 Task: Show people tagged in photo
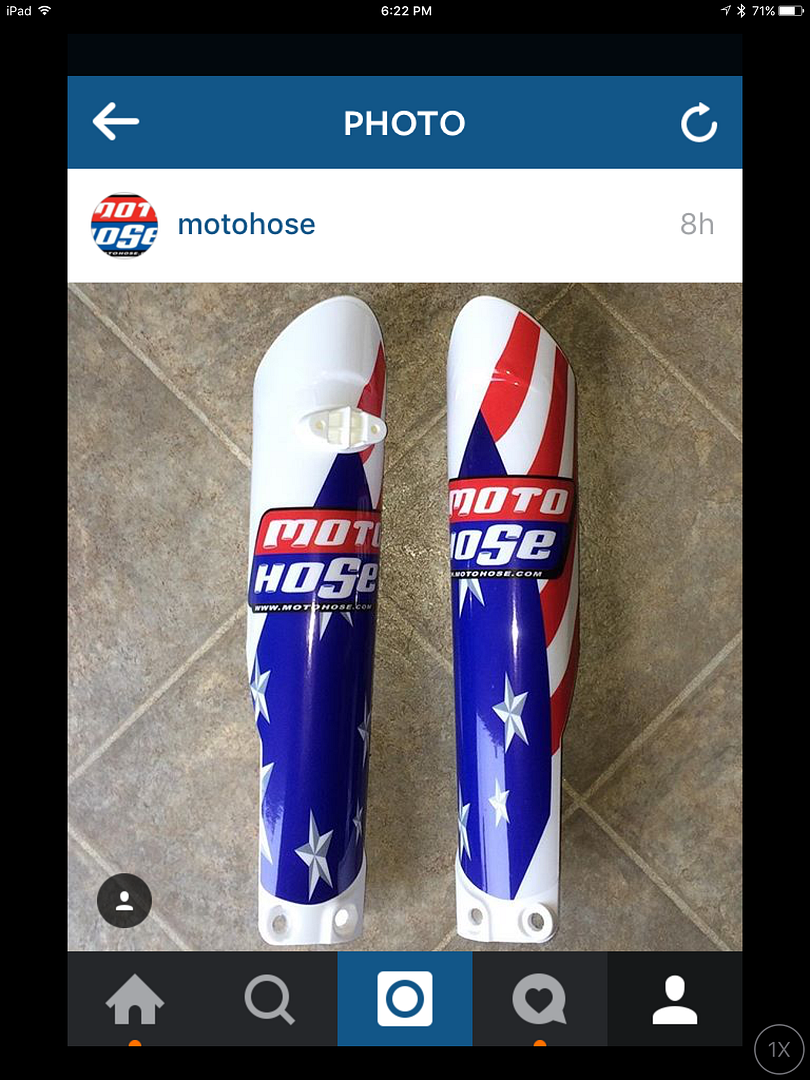tap(124, 900)
